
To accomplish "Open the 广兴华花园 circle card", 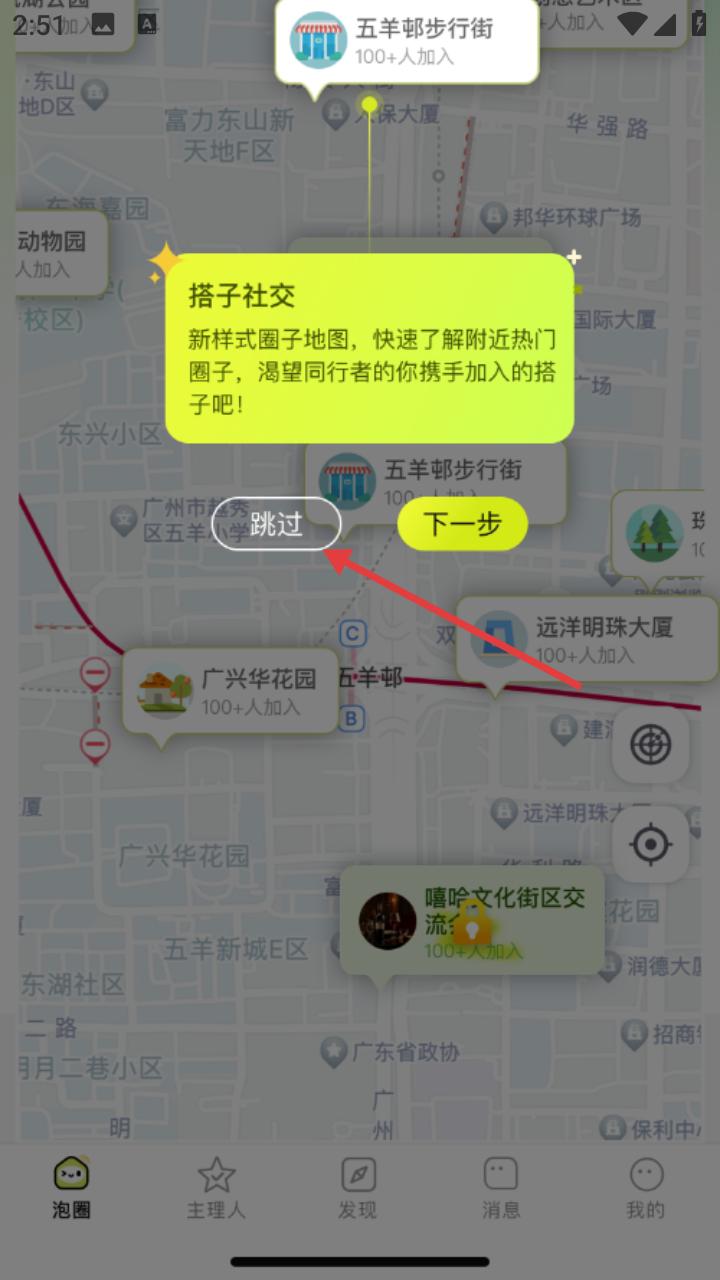I will [x=231, y=691].
